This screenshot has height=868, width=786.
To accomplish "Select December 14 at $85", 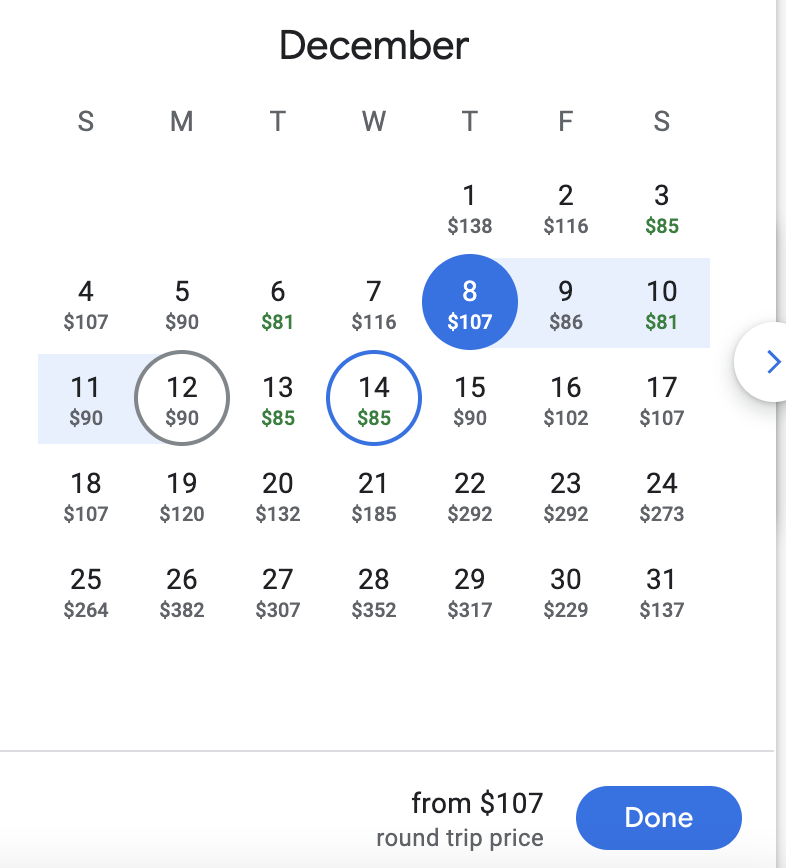I will (x=374, y=400).
